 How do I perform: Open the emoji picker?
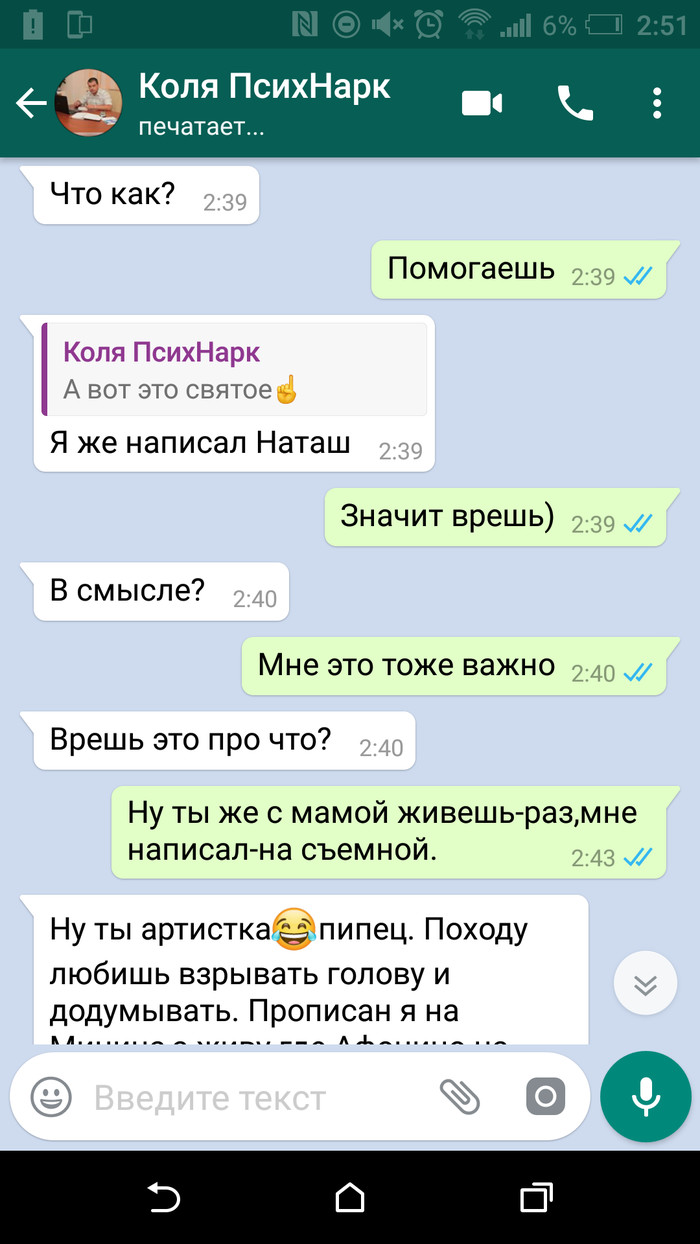click(50, 1098)
